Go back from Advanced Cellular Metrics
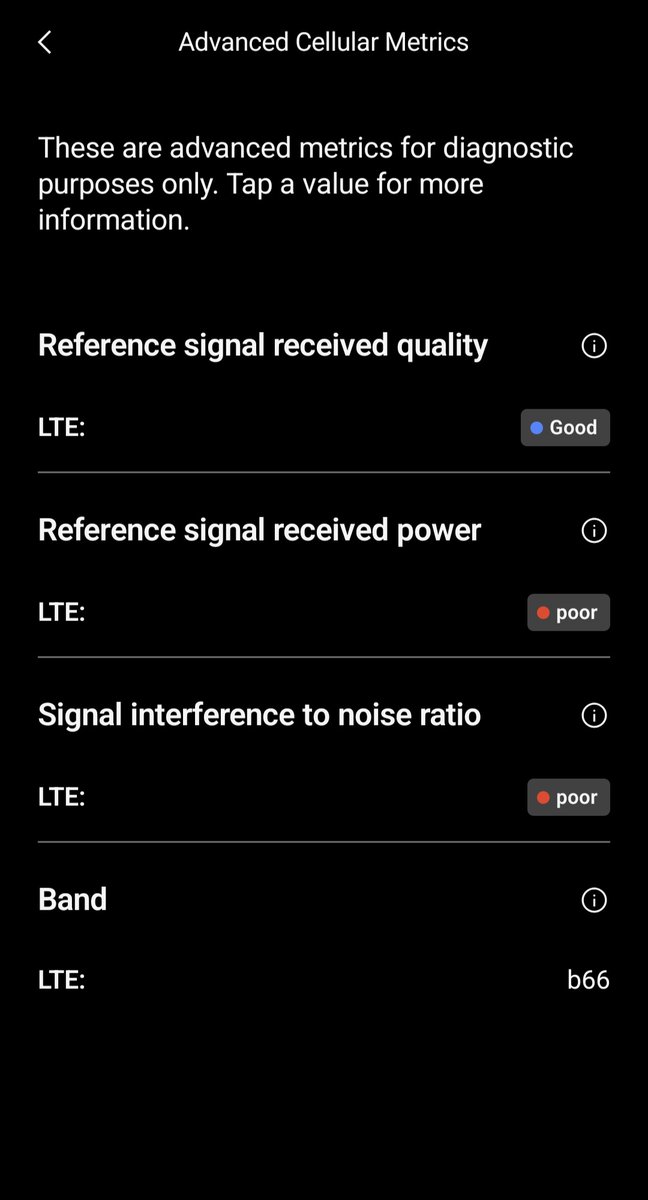Viewport: 648px width, 1200px height. pyautogui.click(x=44, y=42)
